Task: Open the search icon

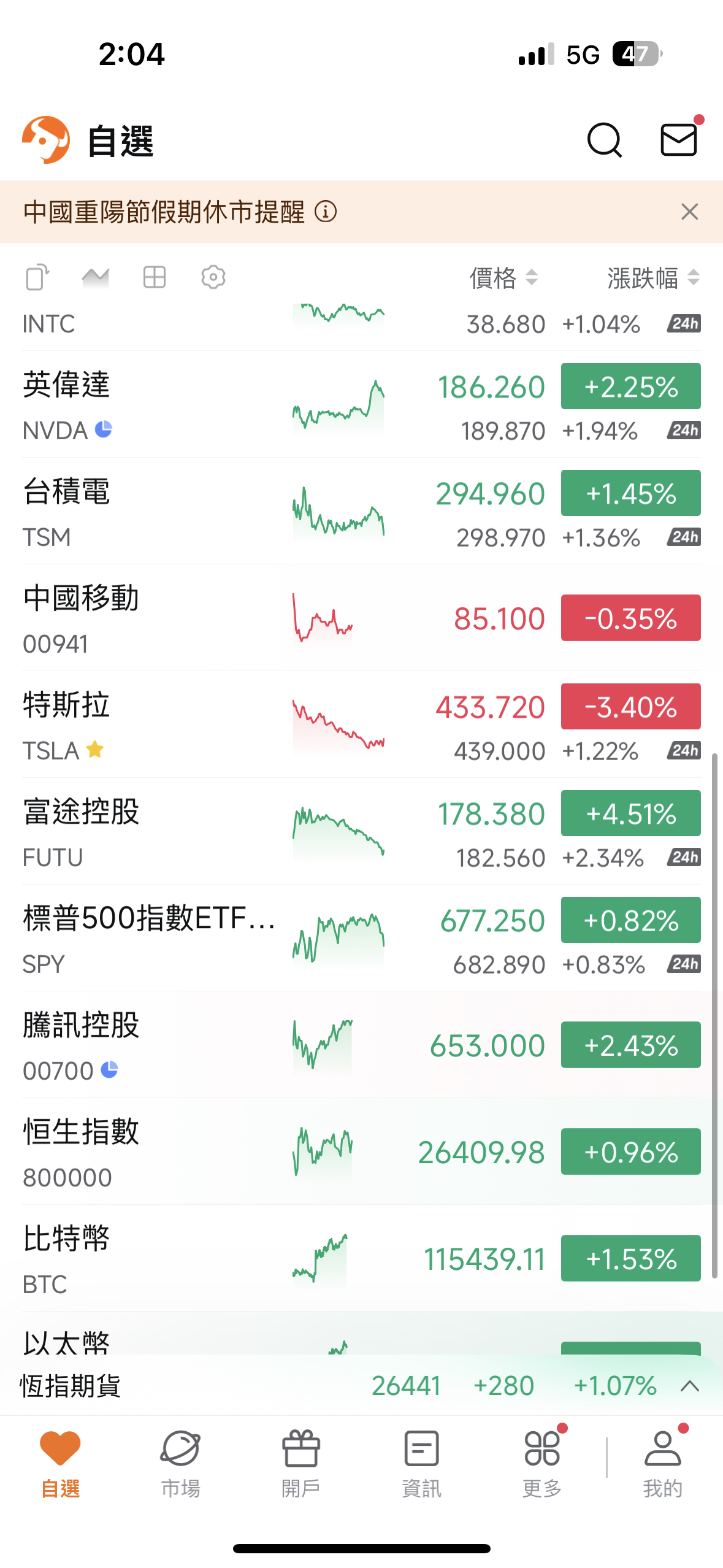Action: click(x=604, y=140)
